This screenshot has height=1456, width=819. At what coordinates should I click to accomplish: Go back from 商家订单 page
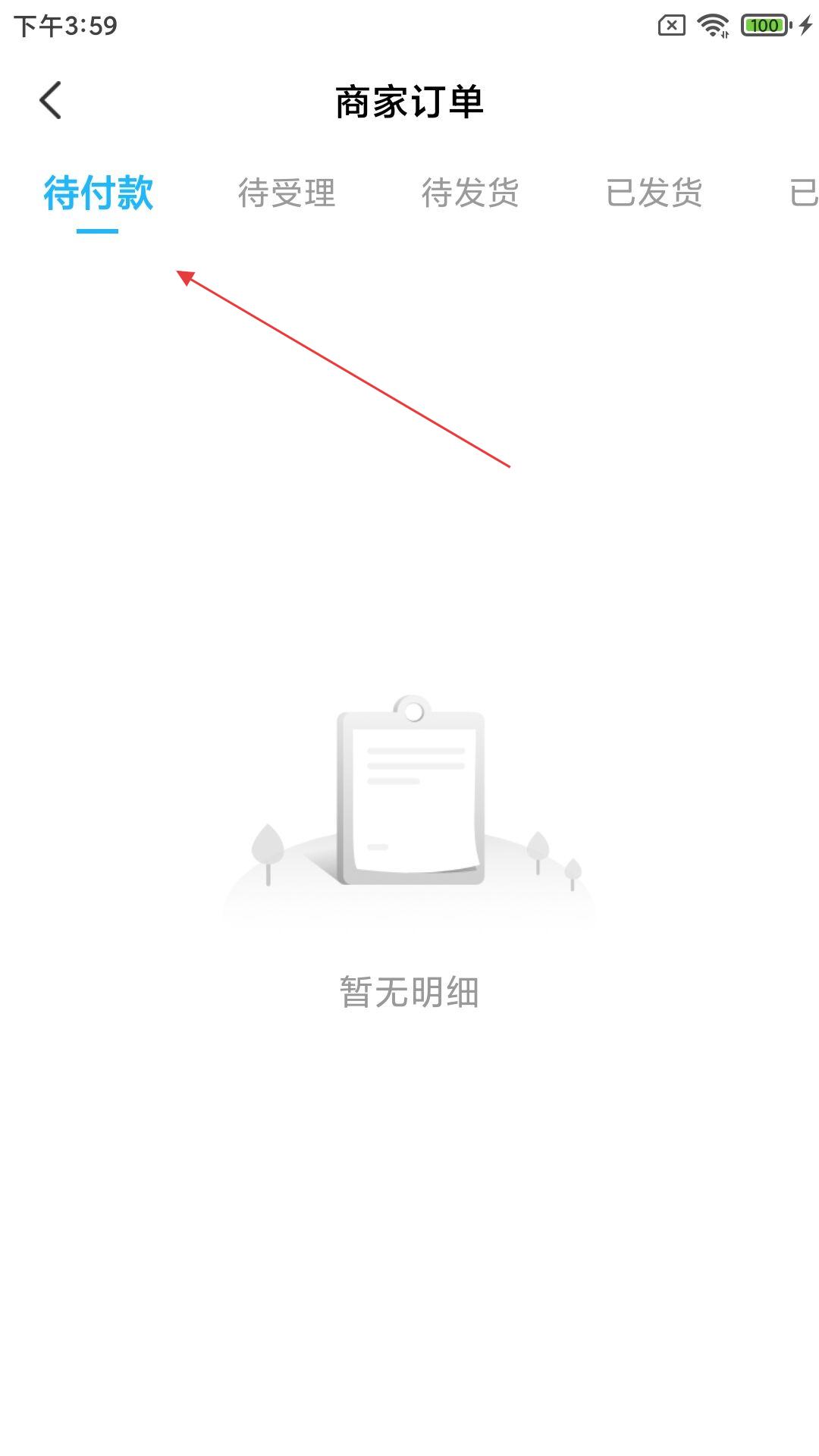[50, 101]
